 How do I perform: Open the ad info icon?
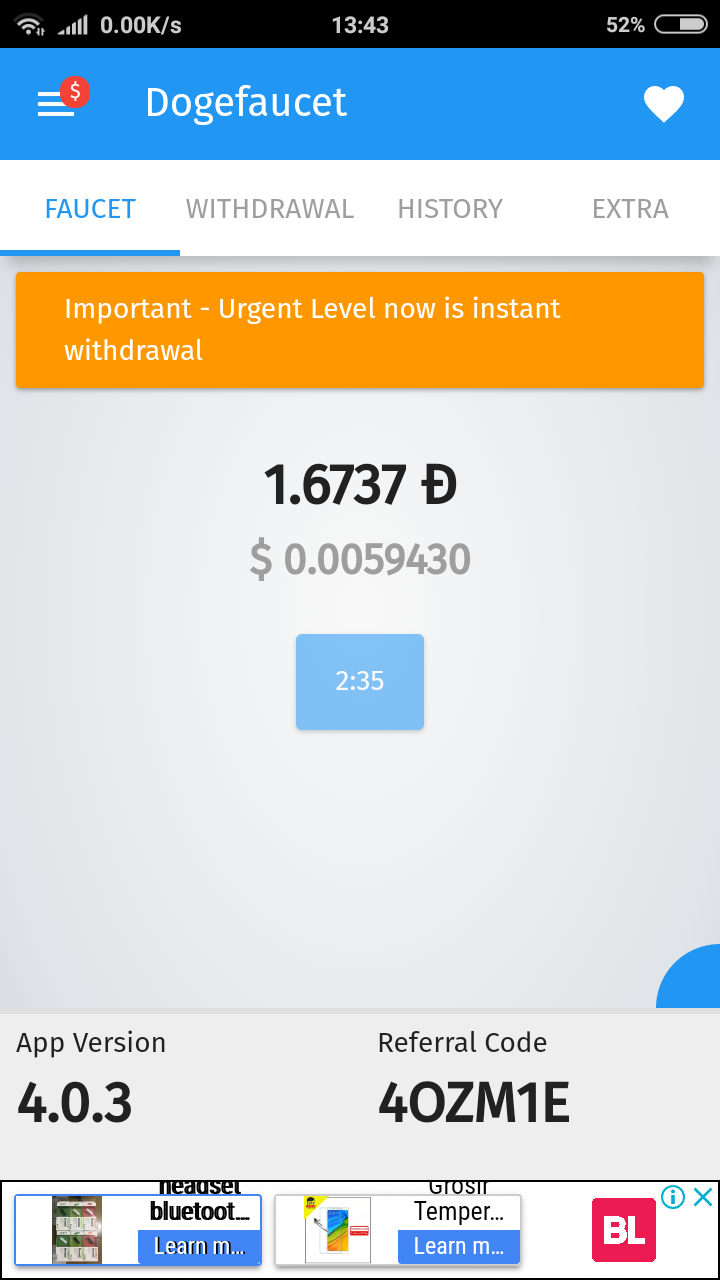[673, 1197]
